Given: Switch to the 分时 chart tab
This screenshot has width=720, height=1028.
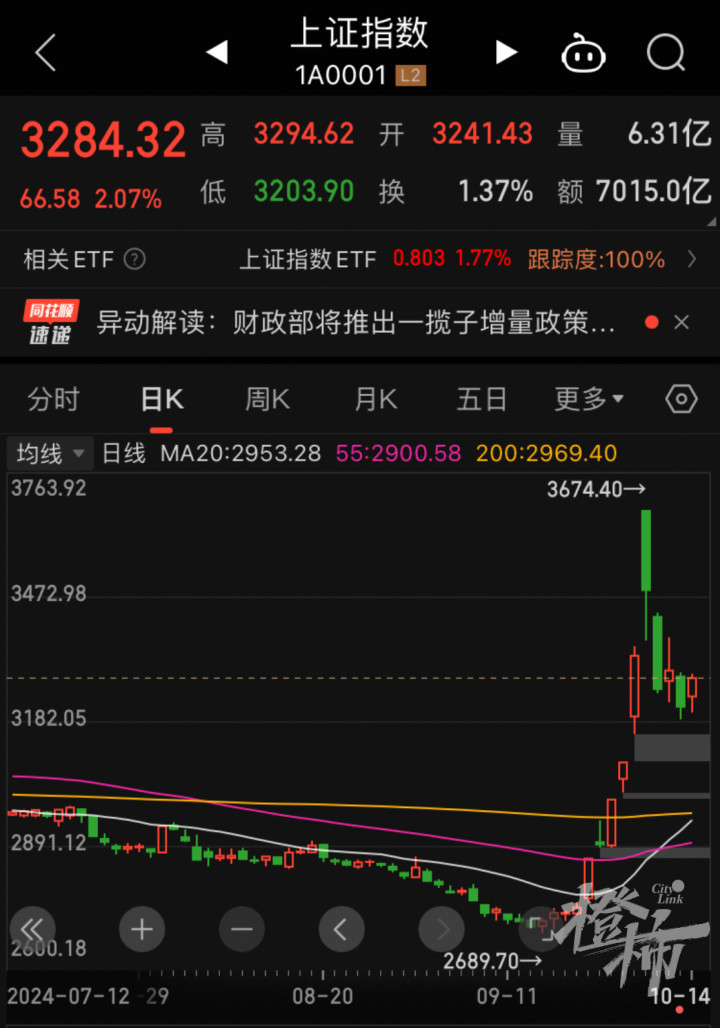Looking at the screenshot, I should [53, 400].
